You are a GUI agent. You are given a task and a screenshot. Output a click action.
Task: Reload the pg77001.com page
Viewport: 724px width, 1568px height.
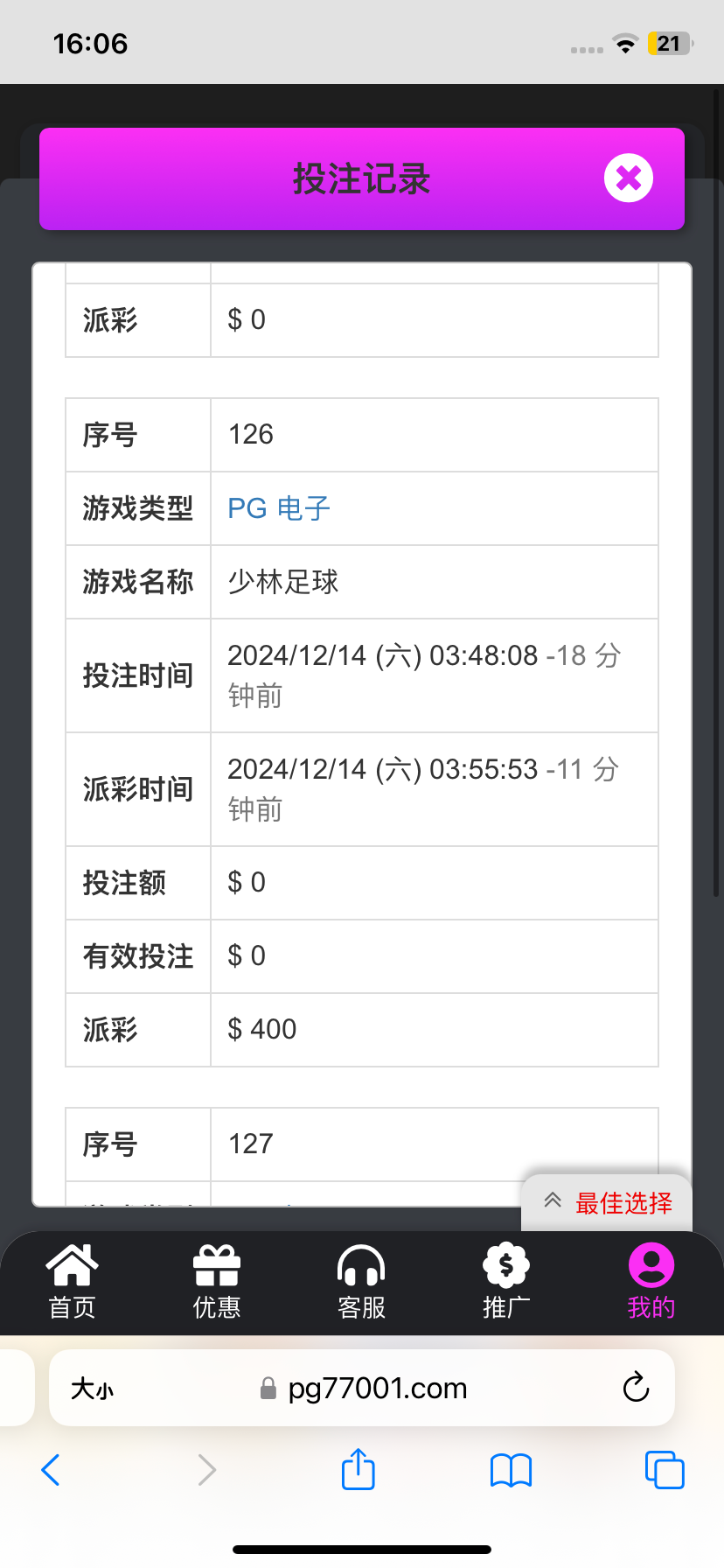(x=636, y=1388)
